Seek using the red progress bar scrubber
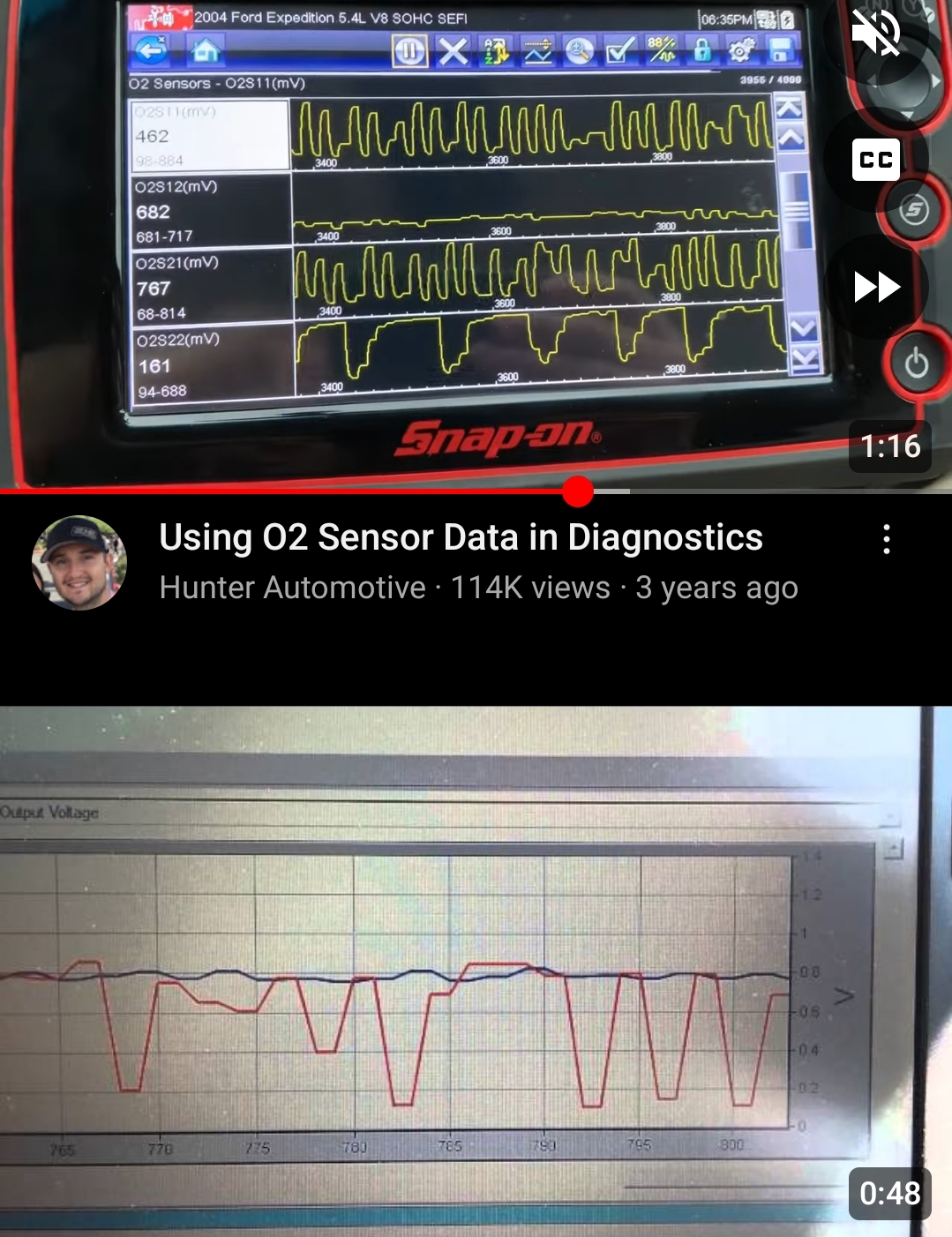The width and height of the screenshot is (952, 1237). tap(578, 491)
